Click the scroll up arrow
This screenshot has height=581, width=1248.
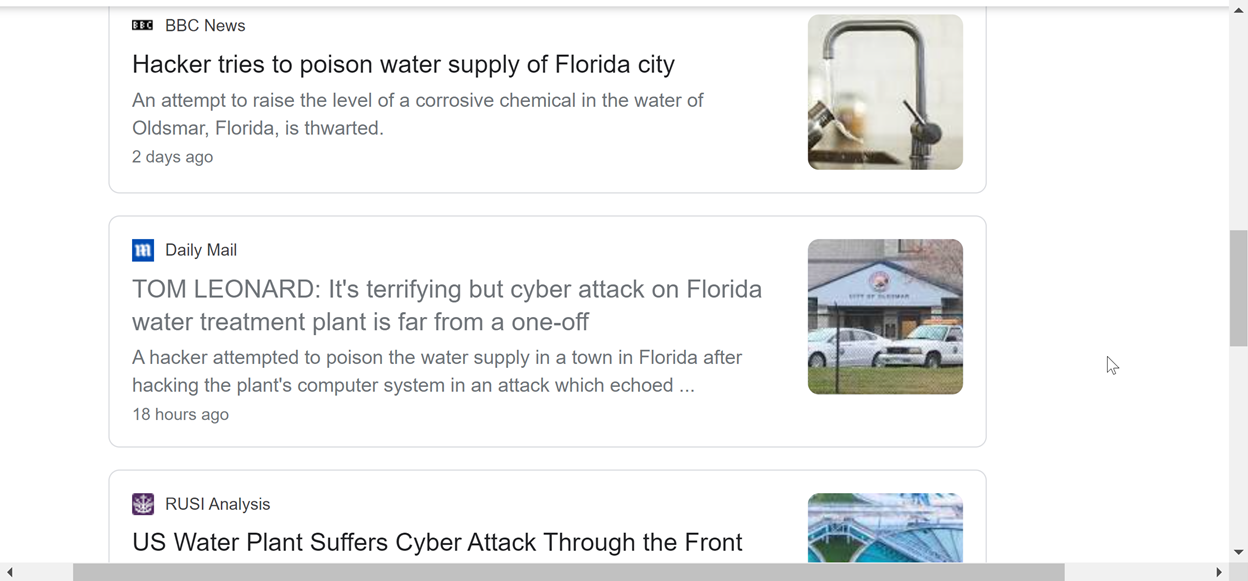(x=1238, y=9)
